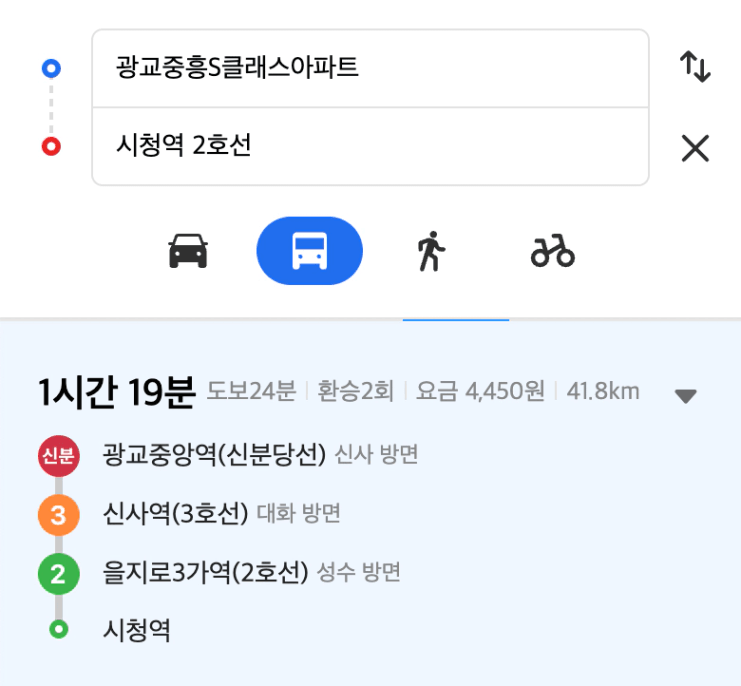Swap start and destination locations

(695, 67)
